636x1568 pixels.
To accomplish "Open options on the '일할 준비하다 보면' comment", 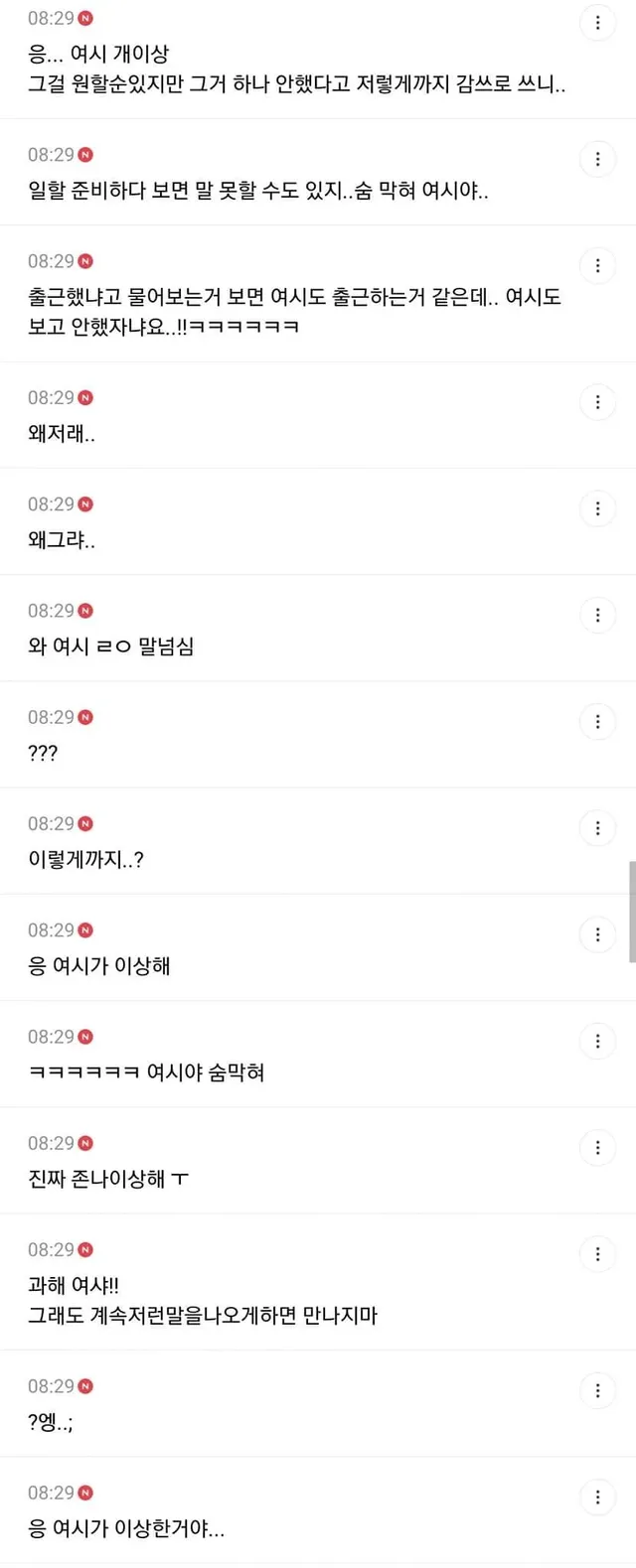I will [597, 159].
